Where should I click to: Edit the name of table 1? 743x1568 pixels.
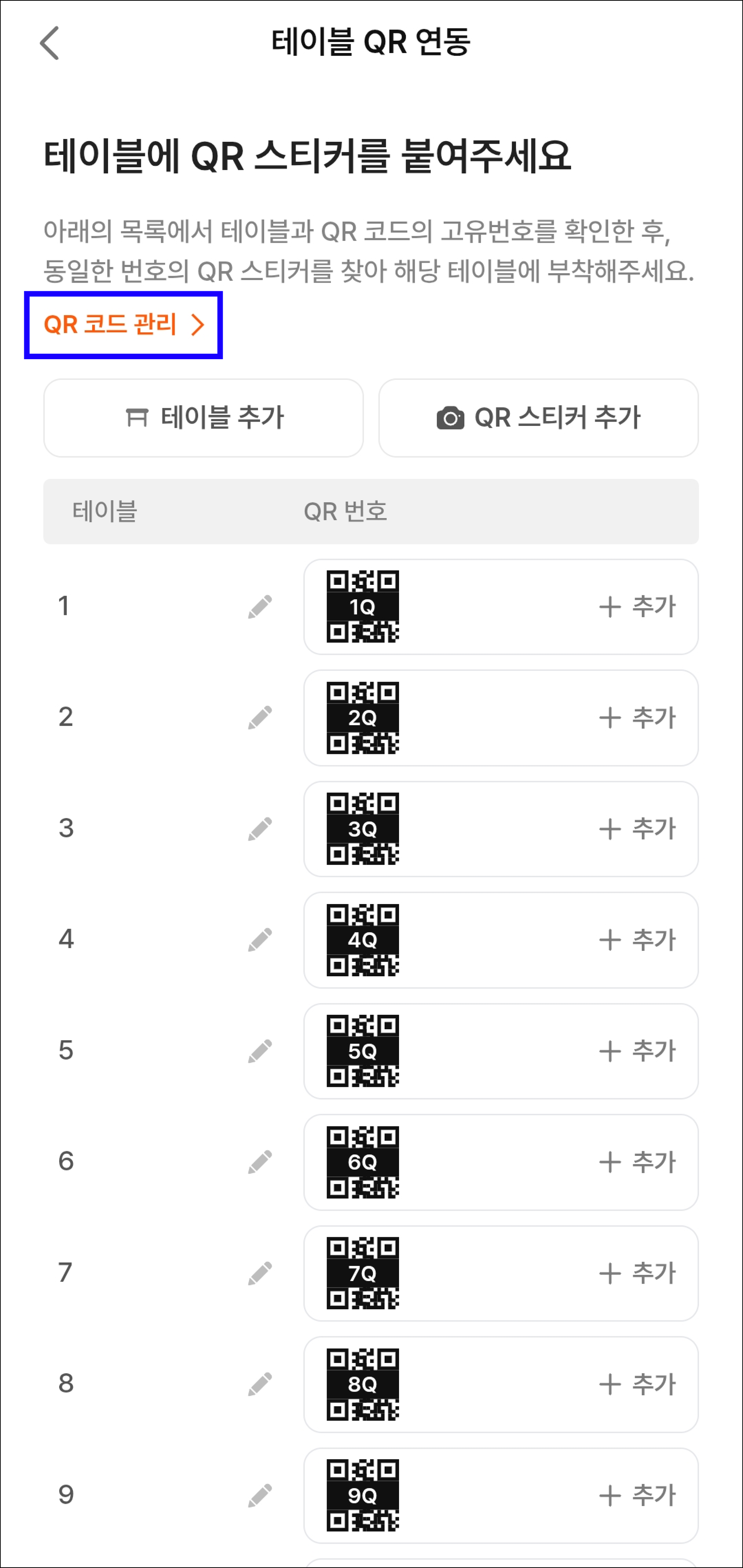260,606
